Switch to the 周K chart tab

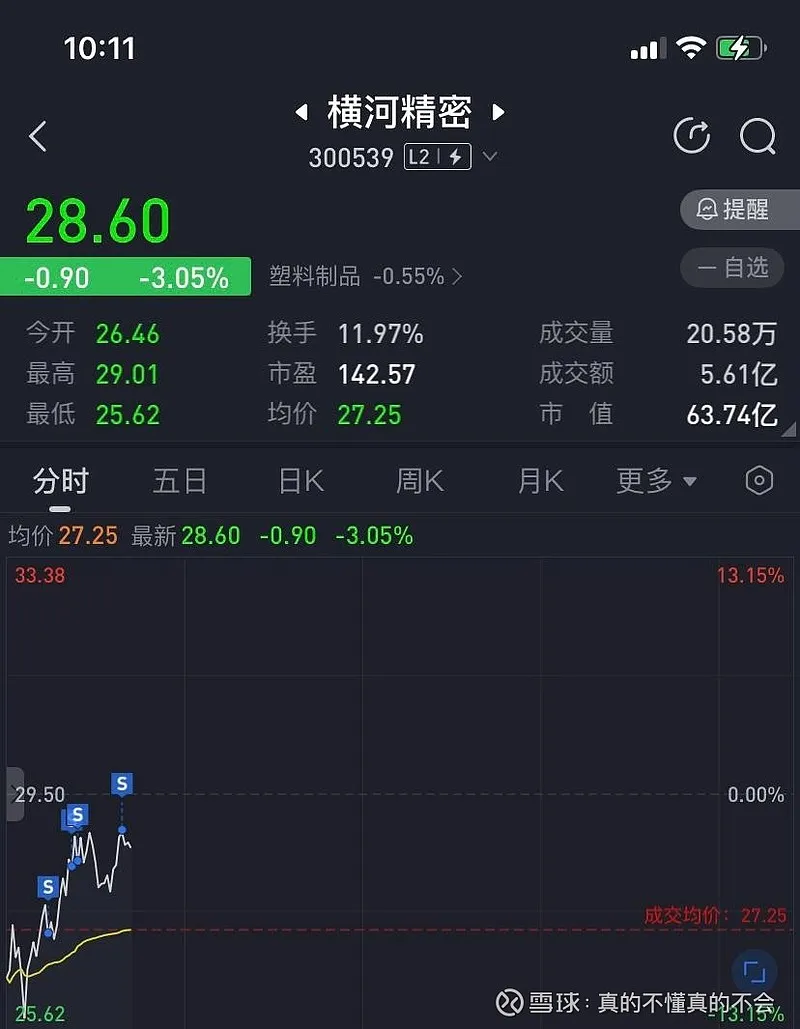coord(419,481)
